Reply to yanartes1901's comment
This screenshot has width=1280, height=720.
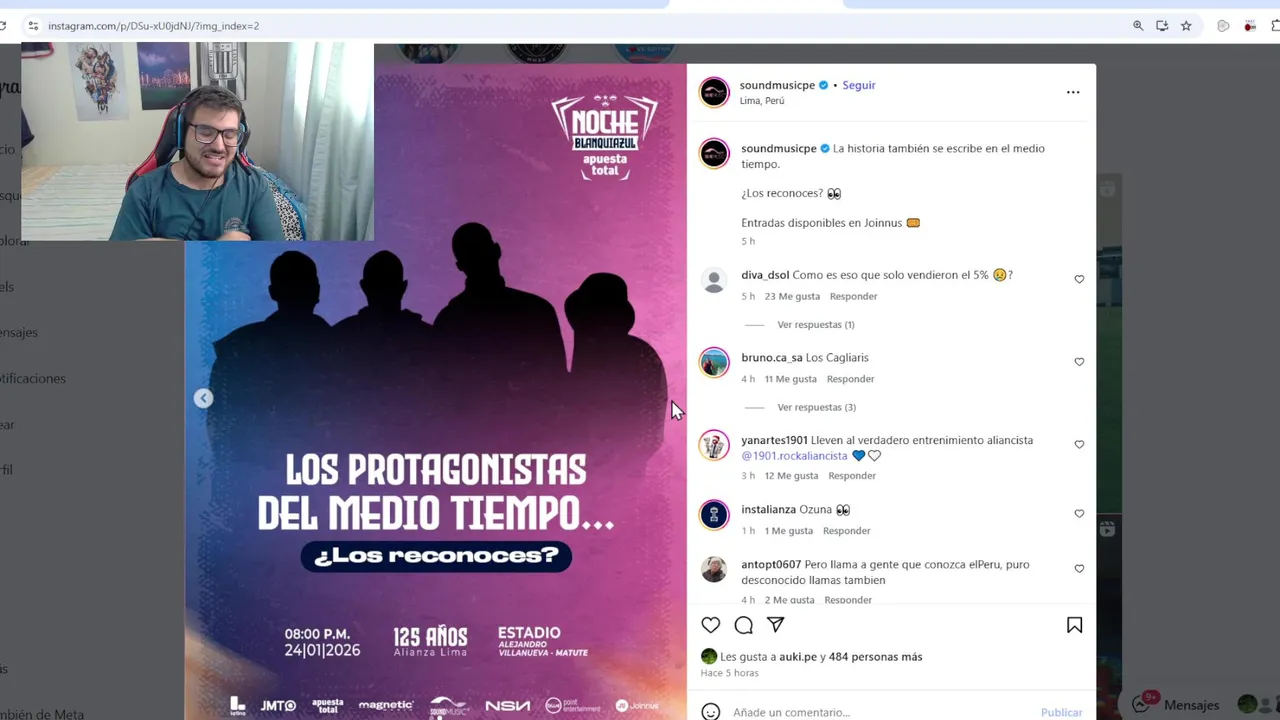(x=852, y=476)
